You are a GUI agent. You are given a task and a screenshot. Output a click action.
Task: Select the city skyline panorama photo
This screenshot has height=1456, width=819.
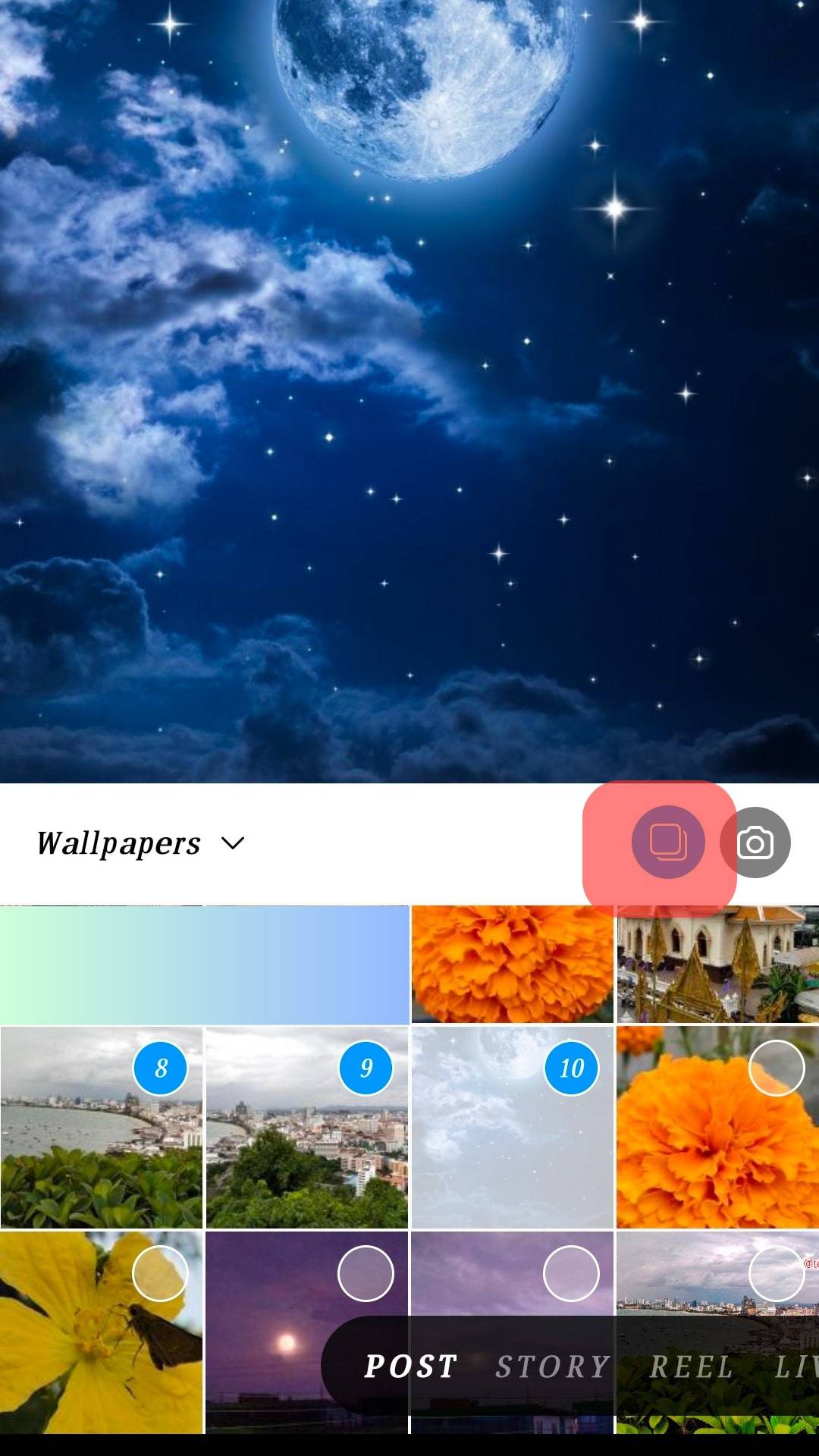click(776, 1273)
